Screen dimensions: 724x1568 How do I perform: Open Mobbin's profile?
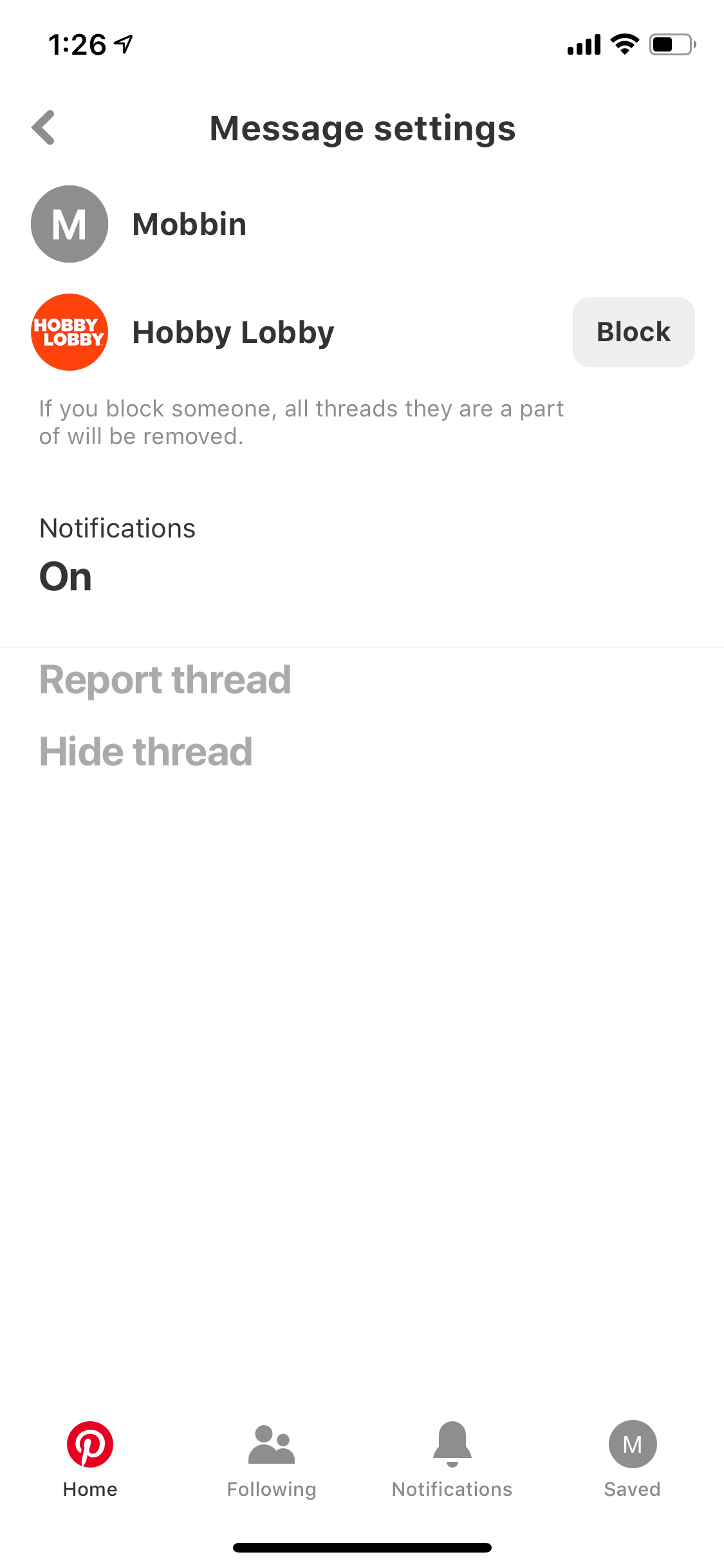(138, 224)
